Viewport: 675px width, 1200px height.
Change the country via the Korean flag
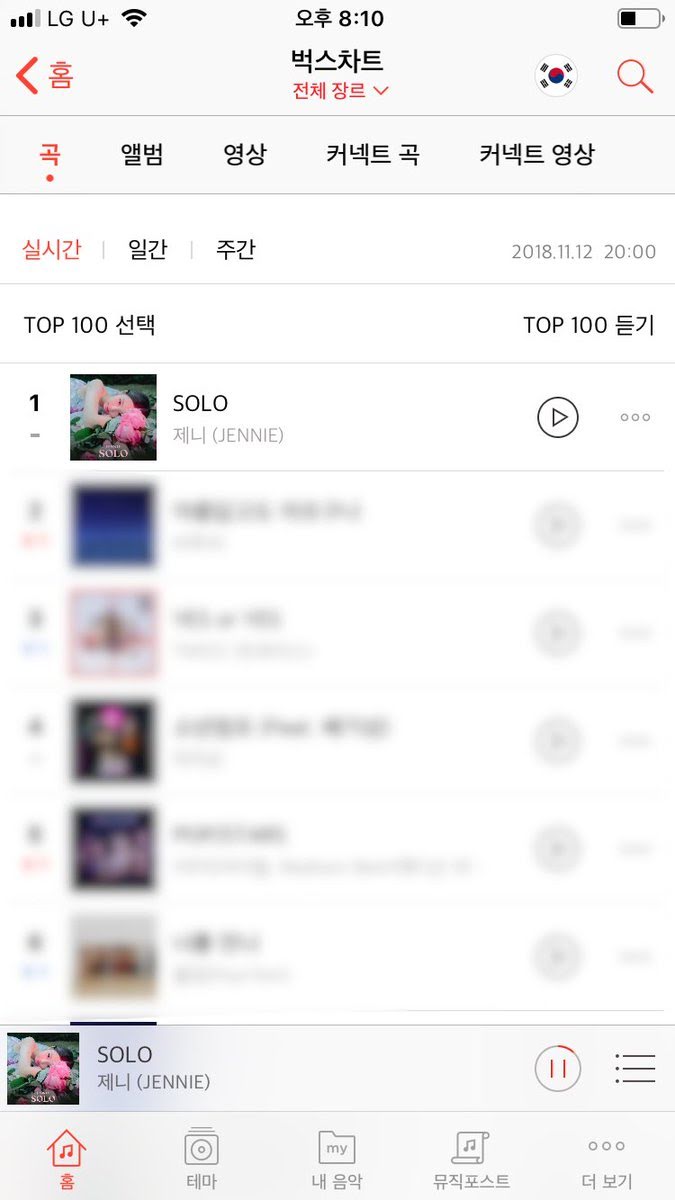556,76
